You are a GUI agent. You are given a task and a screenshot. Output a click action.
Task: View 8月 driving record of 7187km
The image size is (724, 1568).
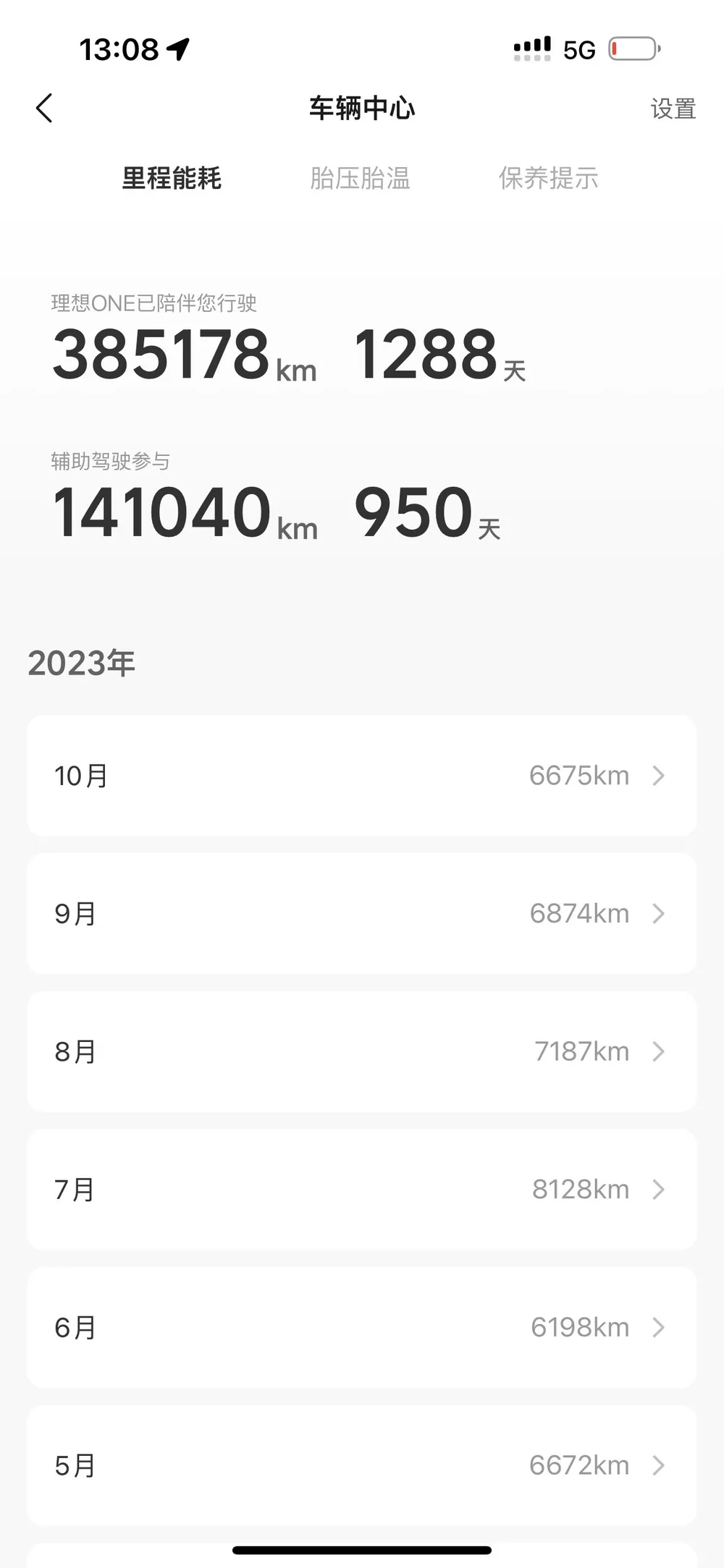point(362,1051)
